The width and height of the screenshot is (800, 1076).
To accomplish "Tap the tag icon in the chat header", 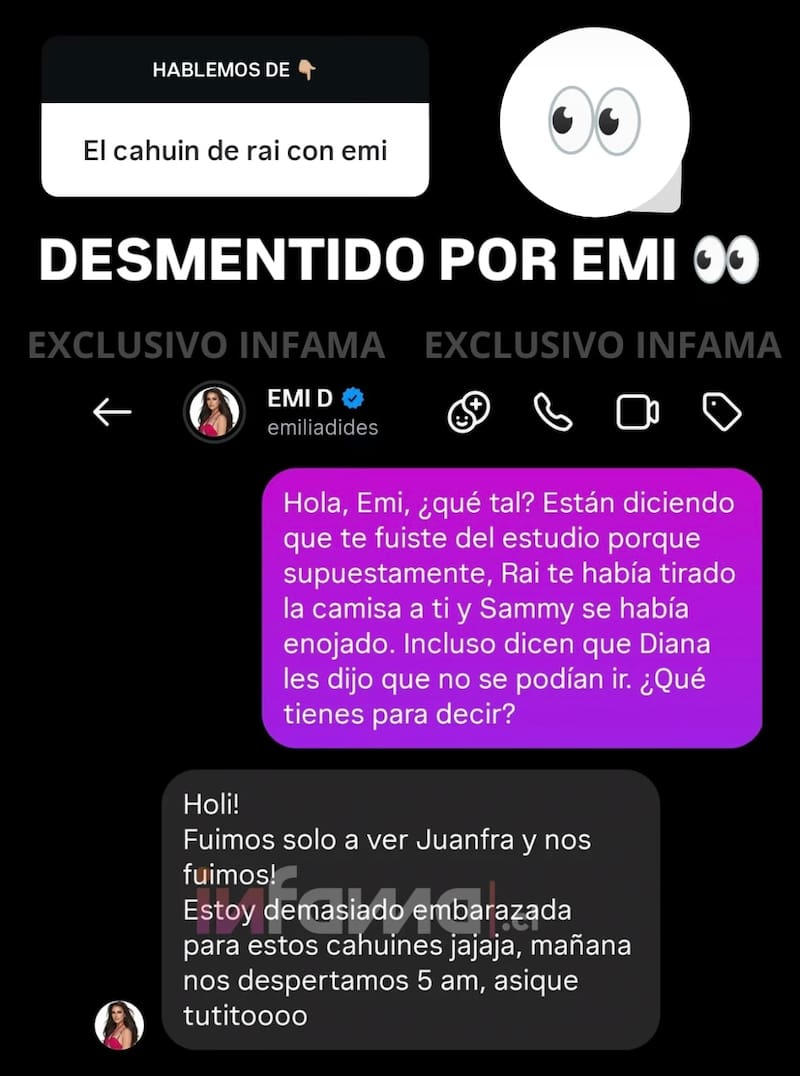I will pyautogui.click(x=722, y=411).
